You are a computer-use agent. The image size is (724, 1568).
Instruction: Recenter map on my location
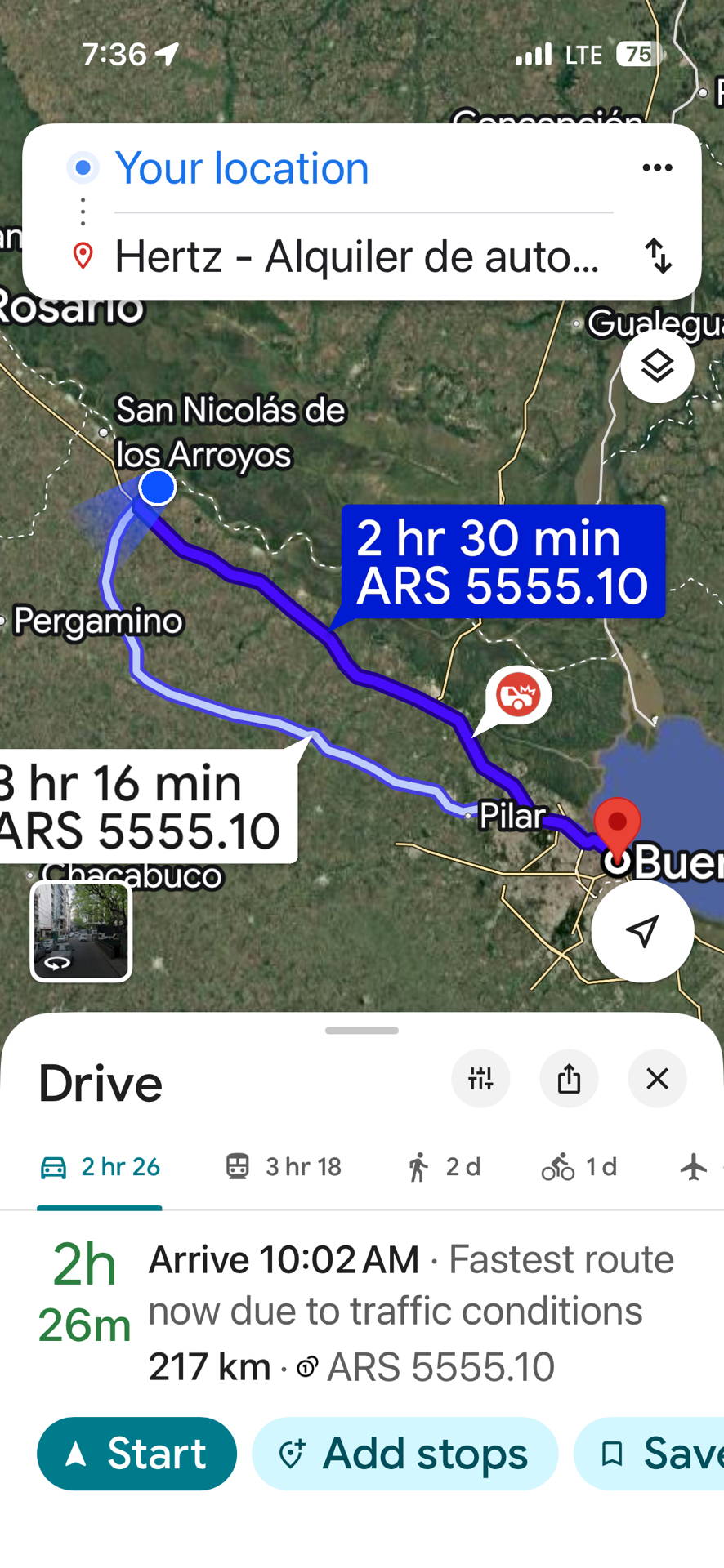(642, 930)
